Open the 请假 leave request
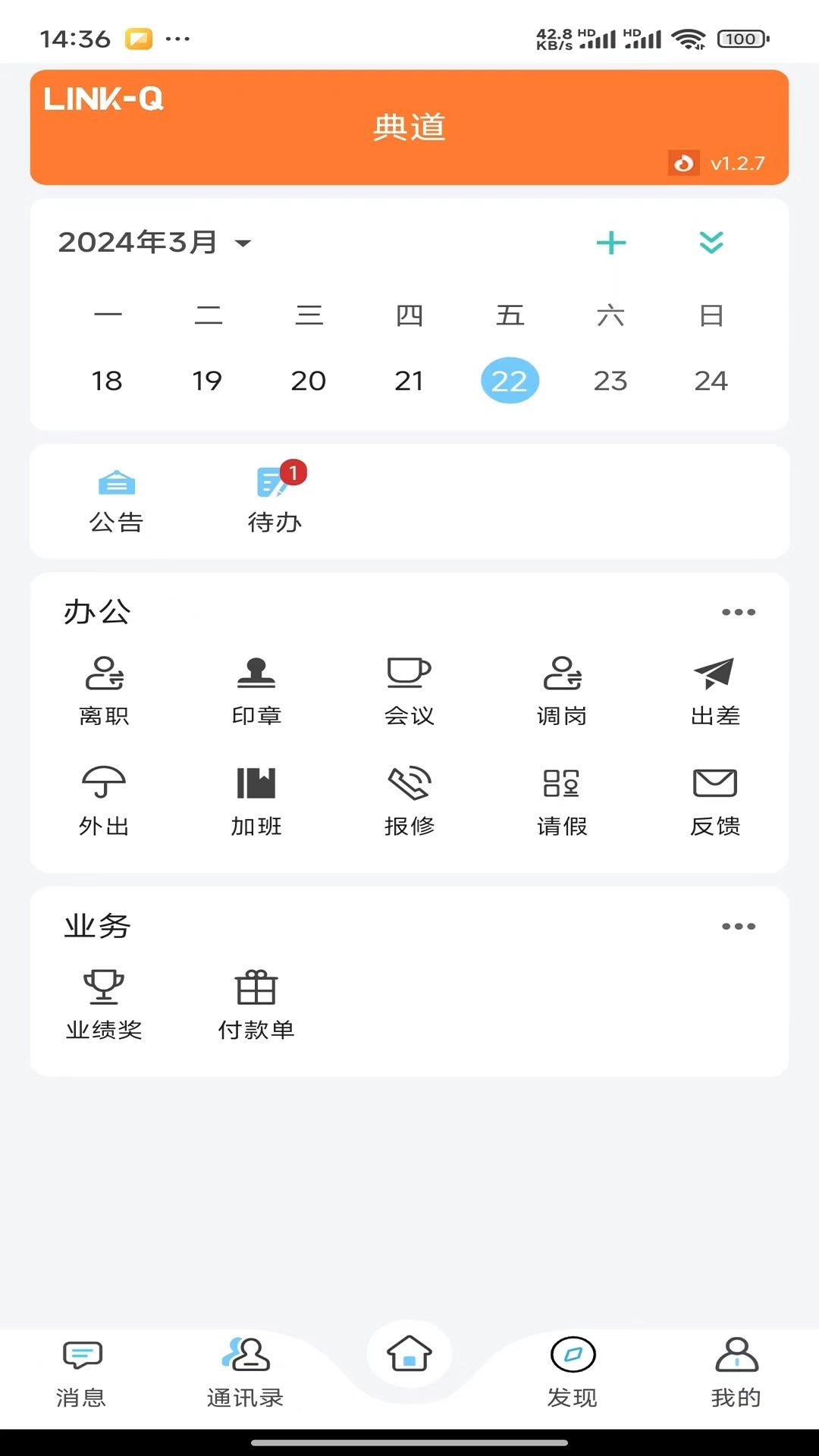 point(562,801)
